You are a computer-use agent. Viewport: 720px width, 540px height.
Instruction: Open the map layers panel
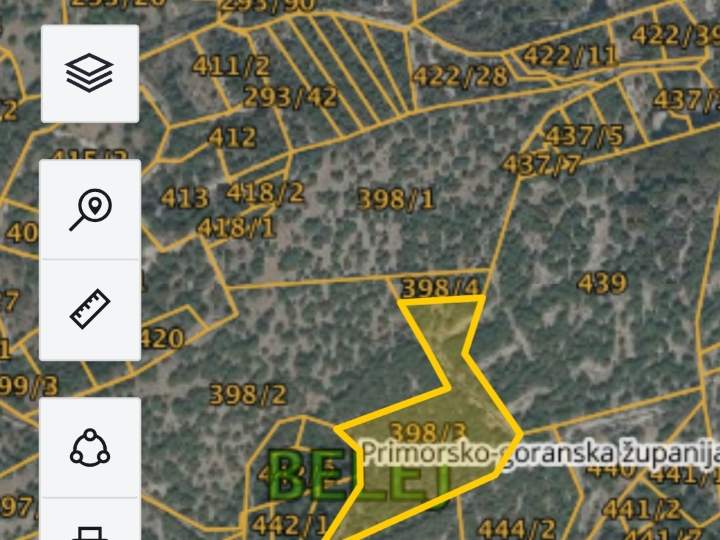(x=89, y=73)
